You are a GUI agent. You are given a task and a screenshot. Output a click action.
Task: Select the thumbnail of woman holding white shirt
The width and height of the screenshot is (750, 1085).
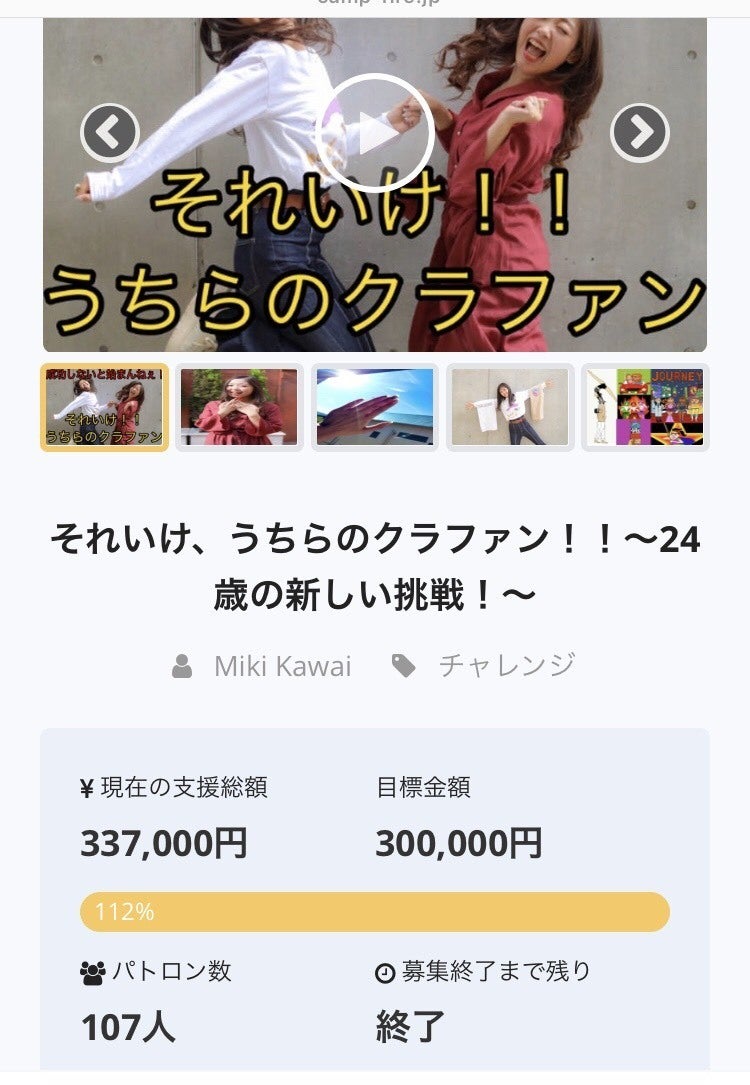click(510, 407)
